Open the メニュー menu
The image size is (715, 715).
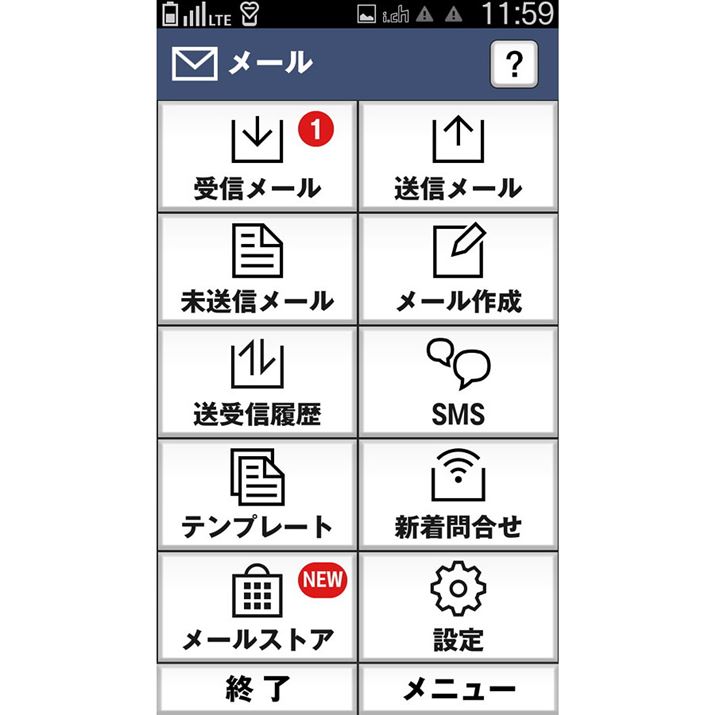coord(457,690)
